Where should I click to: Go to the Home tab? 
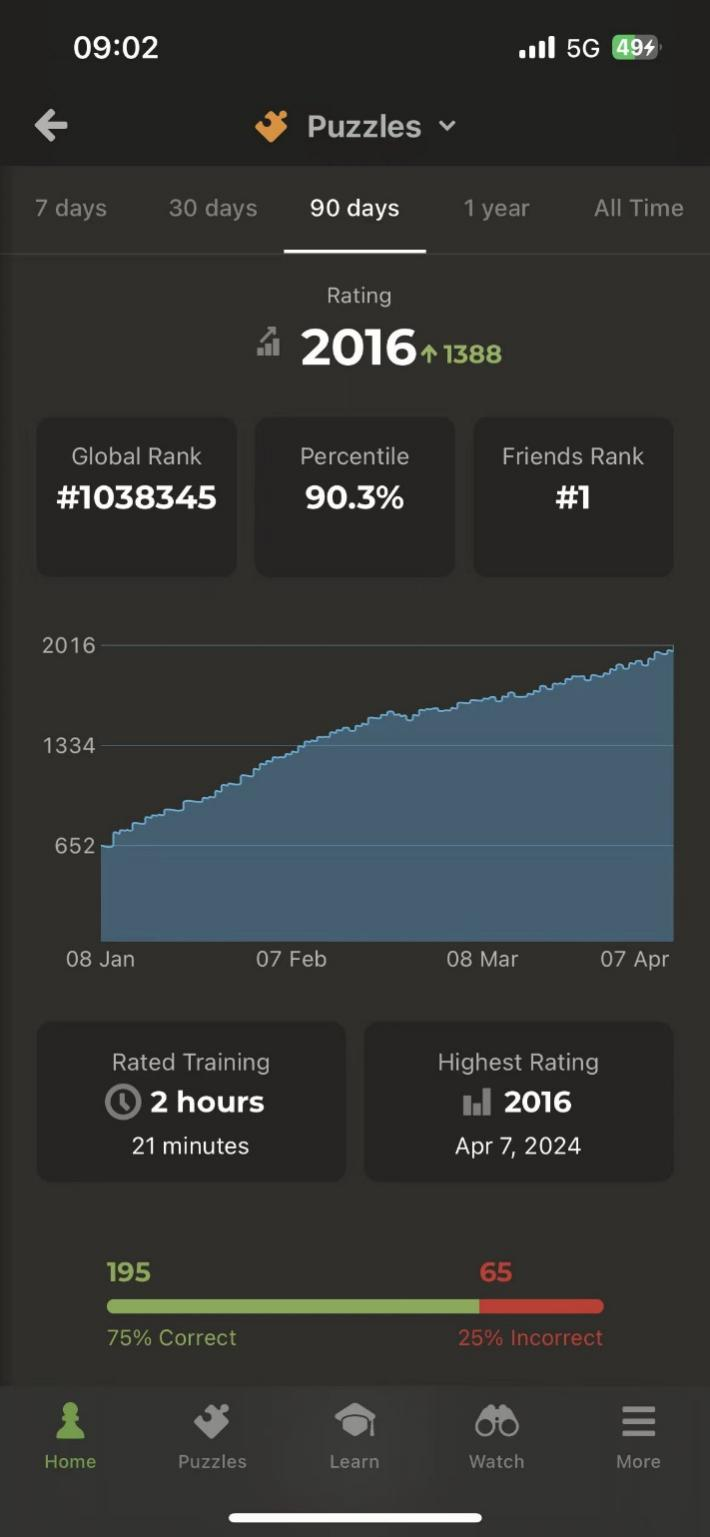coord(70,1436)
